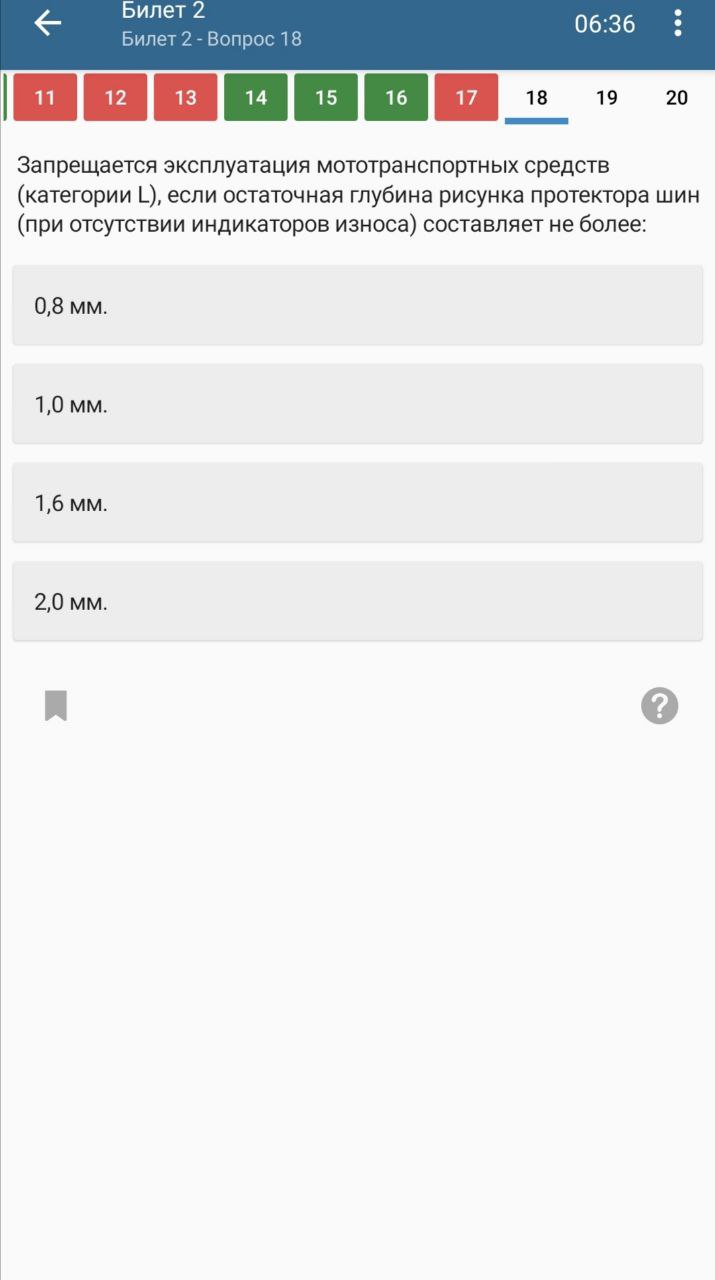The width and height of the screenshot is (715, 1280).
Task: Select question 18 tab
Action: pos(537,97)
